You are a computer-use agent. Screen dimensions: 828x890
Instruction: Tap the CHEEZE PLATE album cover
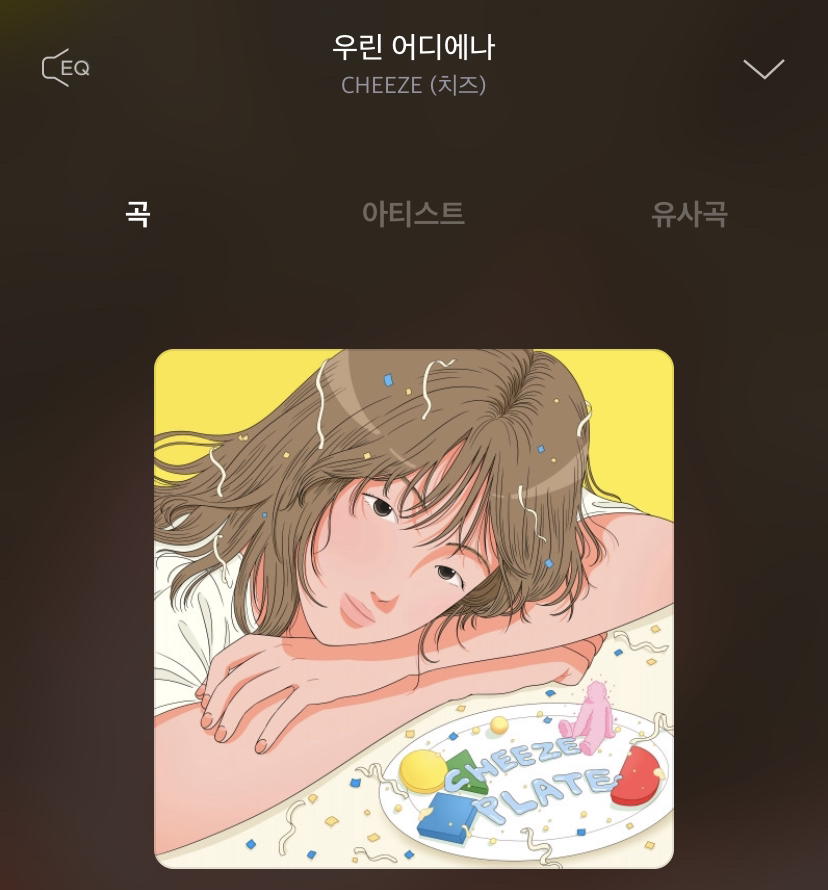click(x=414, y=608)
